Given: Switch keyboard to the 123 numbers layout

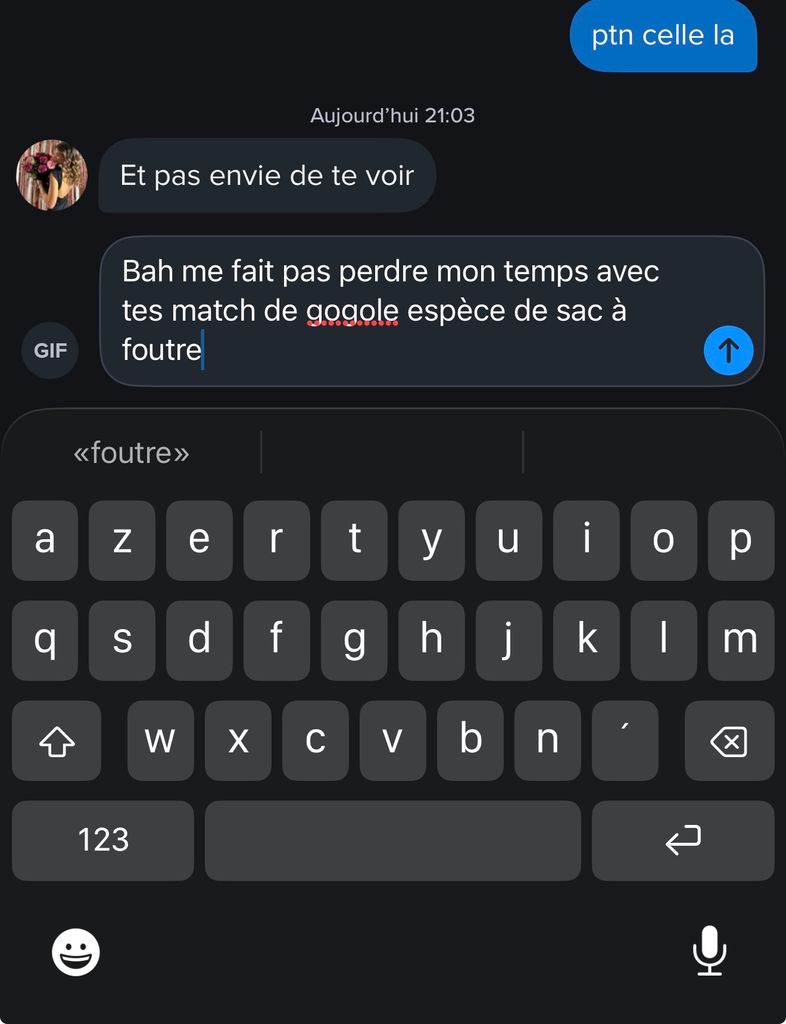Looking at the screenshot, I should 103,840.
